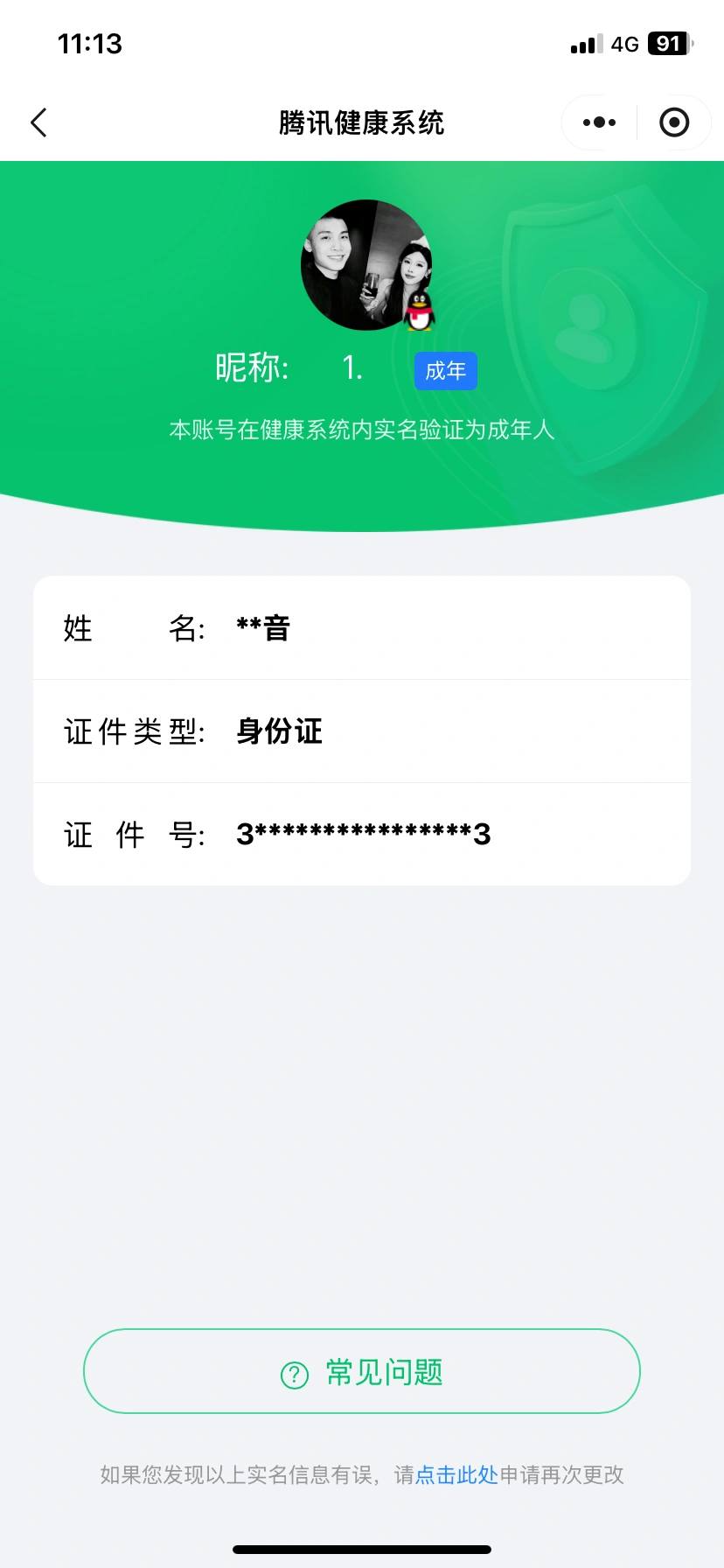The image size is (724, 1568).
Task: Click the capsule close button
Action: (x=674, y=122)
